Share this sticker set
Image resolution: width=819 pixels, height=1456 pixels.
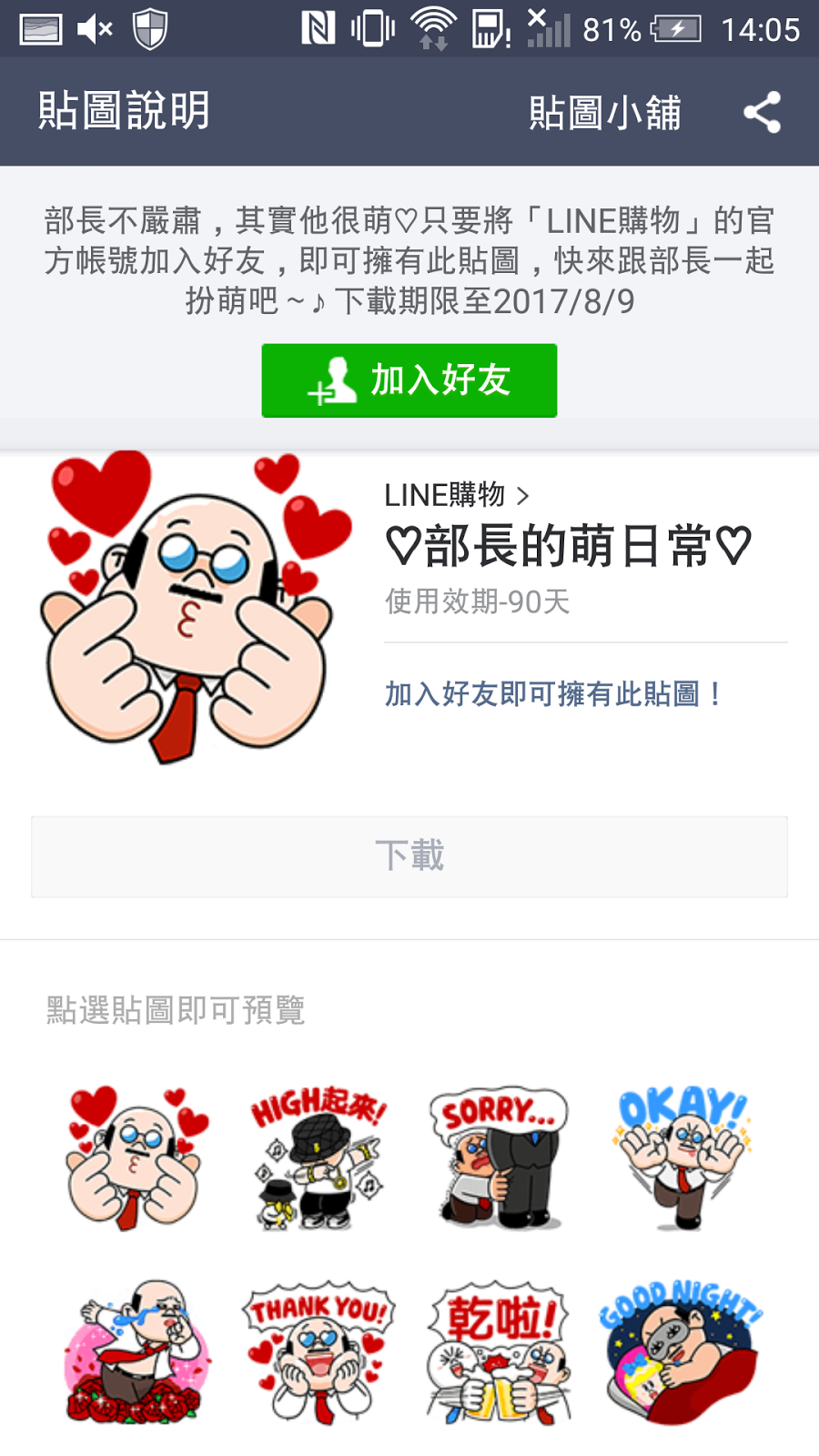[x=763, y=113]
